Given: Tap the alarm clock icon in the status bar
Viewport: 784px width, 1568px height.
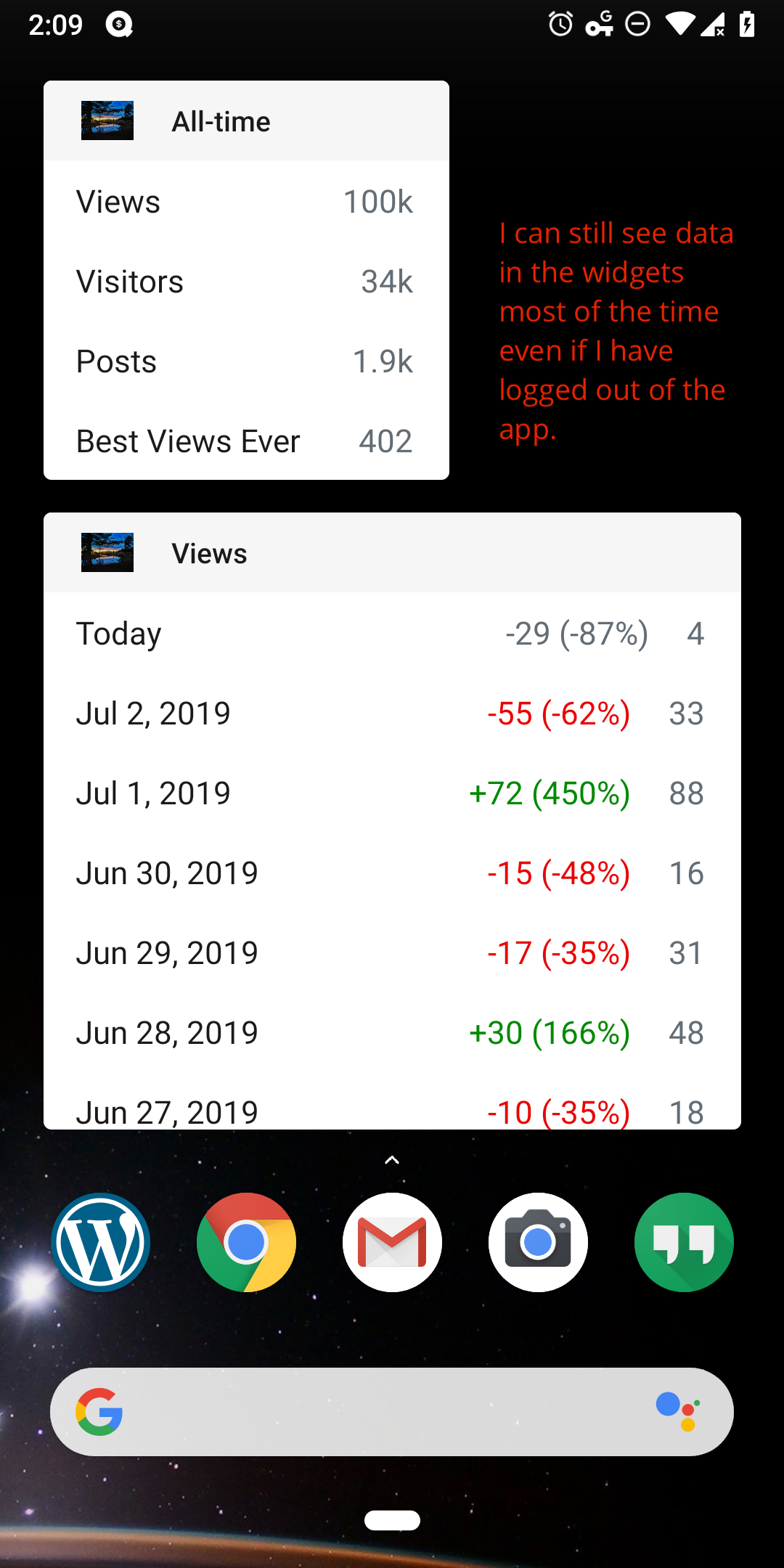Looking at the screenshot, I should [x=559, y=25].
